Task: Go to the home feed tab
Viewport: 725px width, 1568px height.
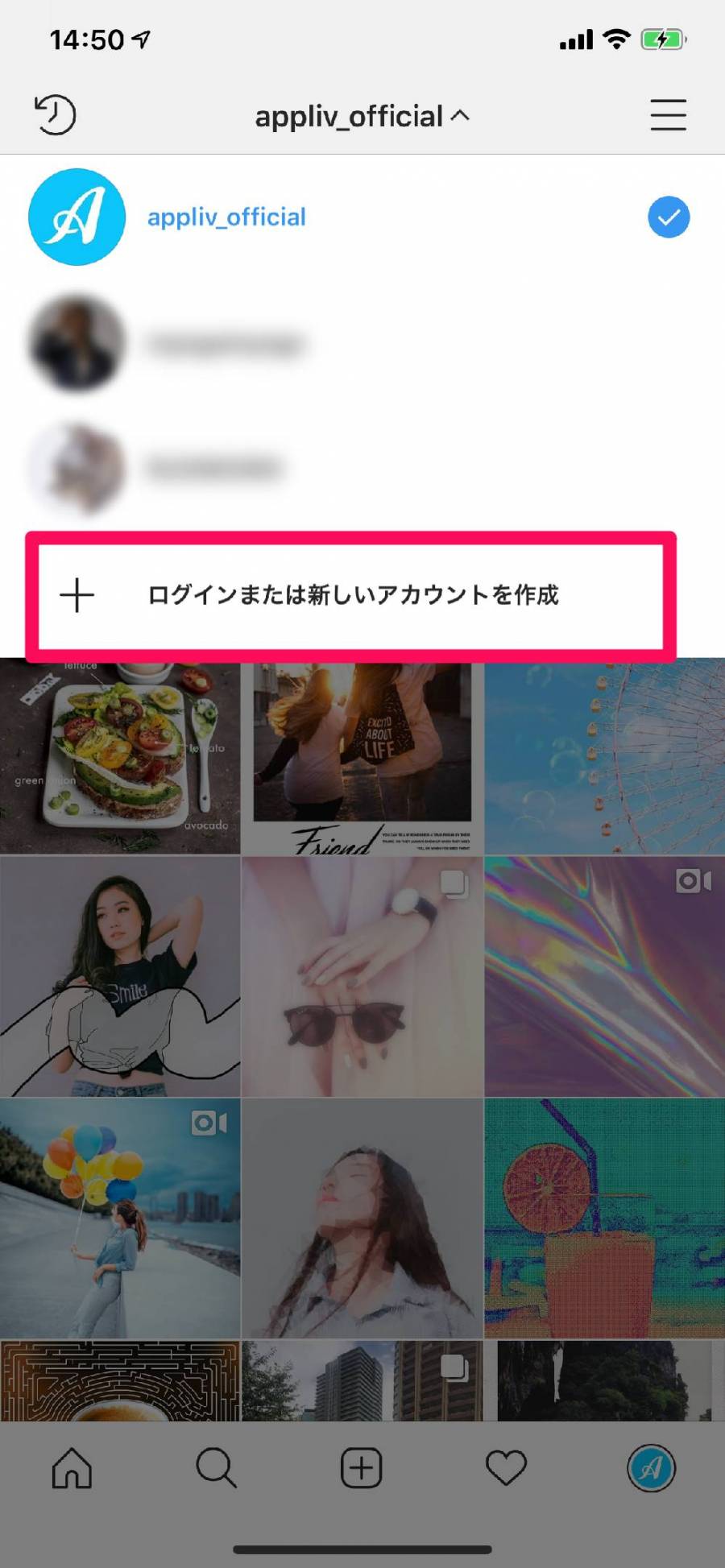Action: (72, 1468)
